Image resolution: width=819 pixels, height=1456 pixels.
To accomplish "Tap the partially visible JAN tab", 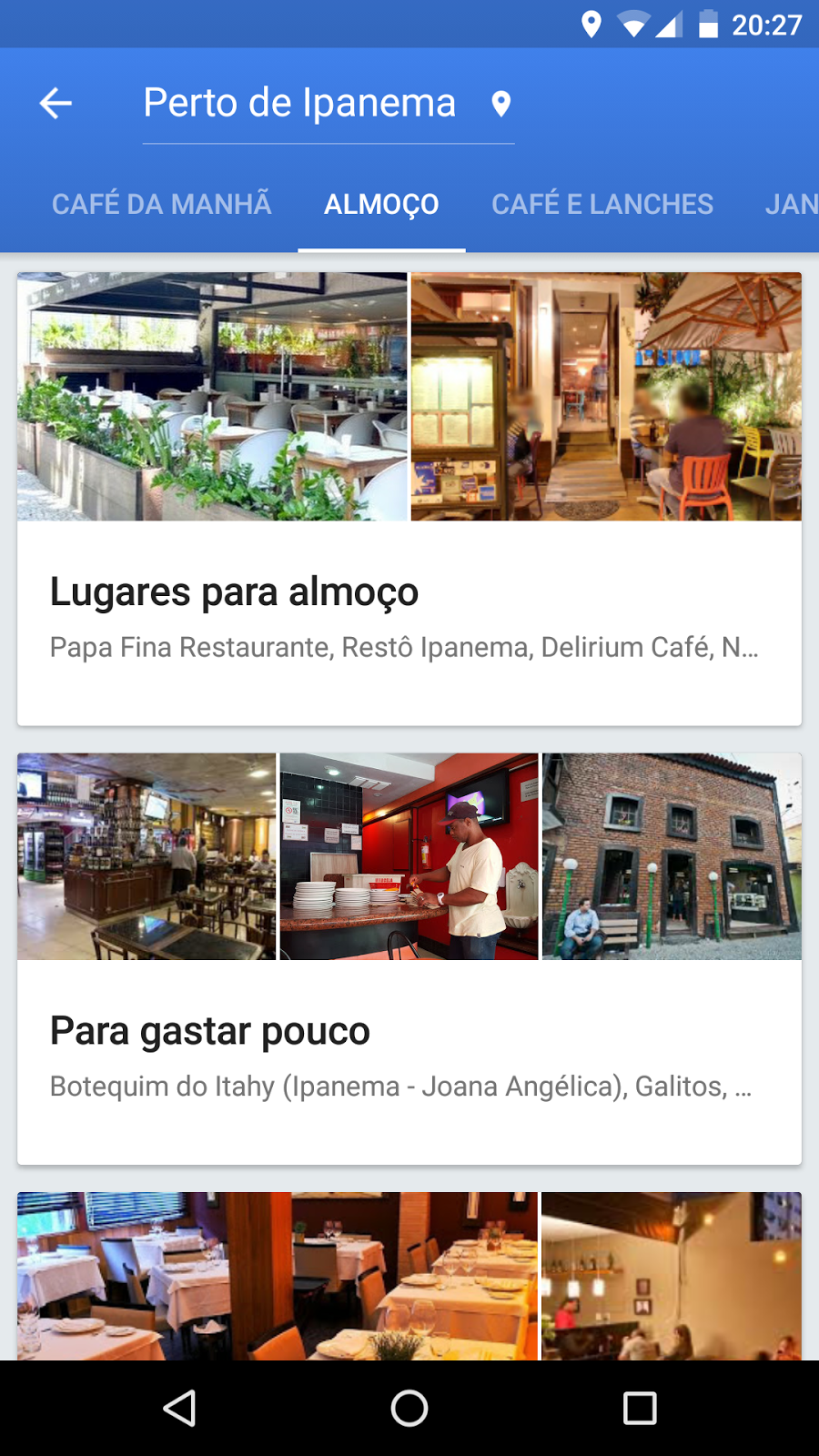I will (792, 203).
